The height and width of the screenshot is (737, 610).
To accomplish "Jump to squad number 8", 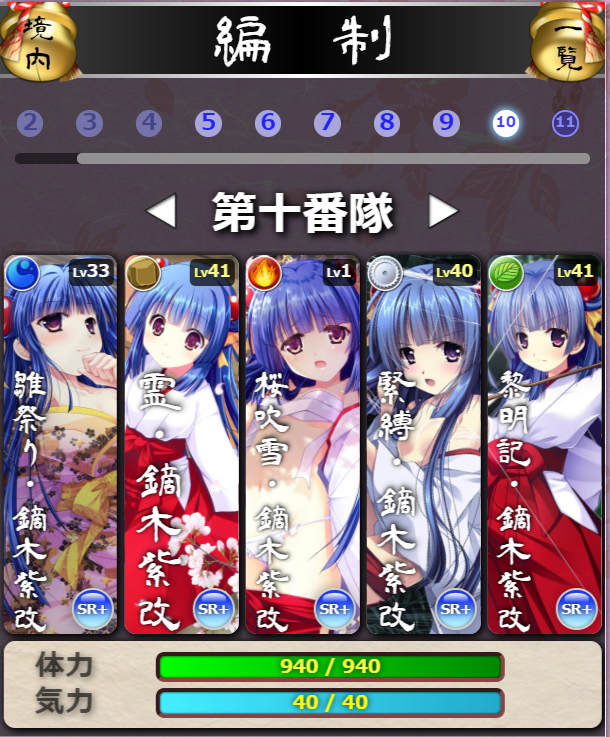I will [x=386, y=123].
